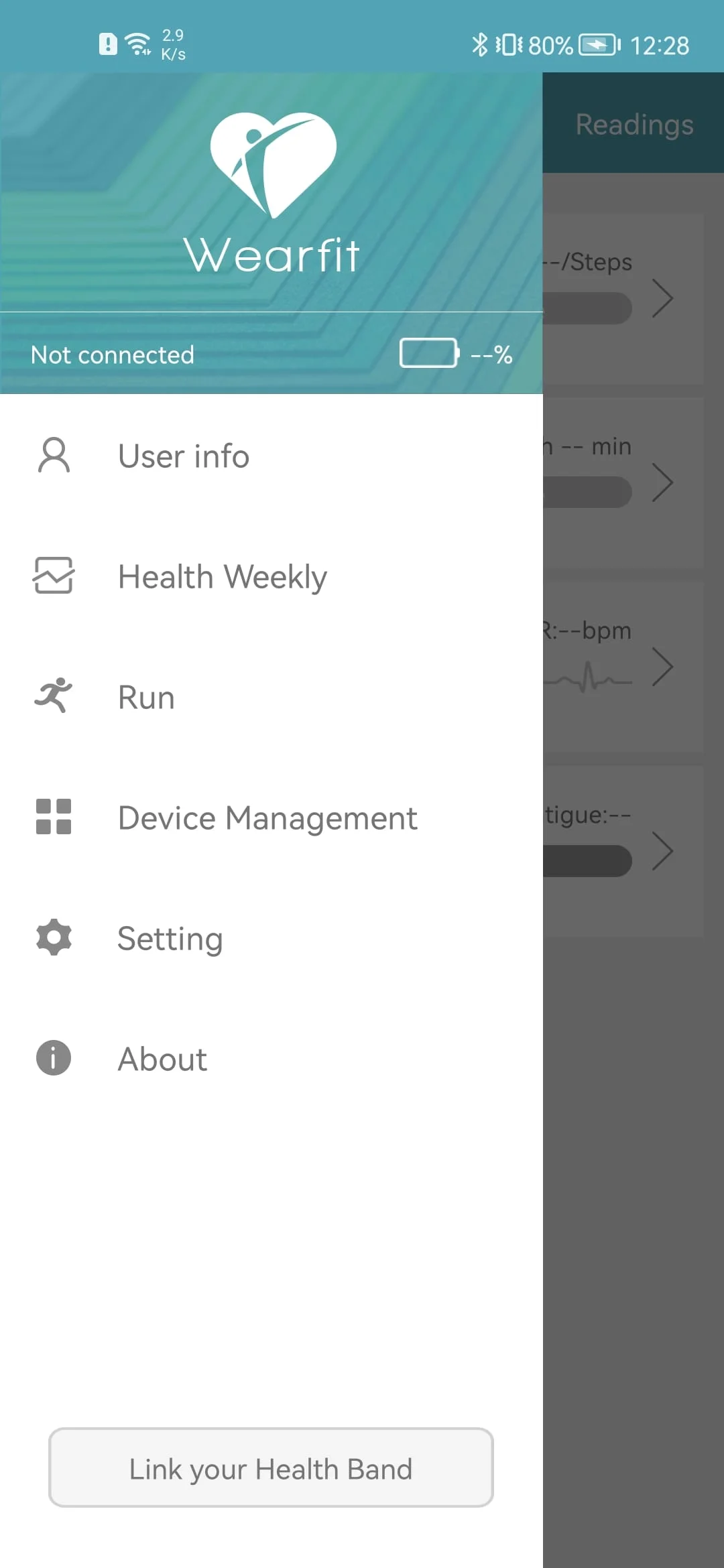
Task: Select the Device Management grid icon
Action: coord(53,817)
